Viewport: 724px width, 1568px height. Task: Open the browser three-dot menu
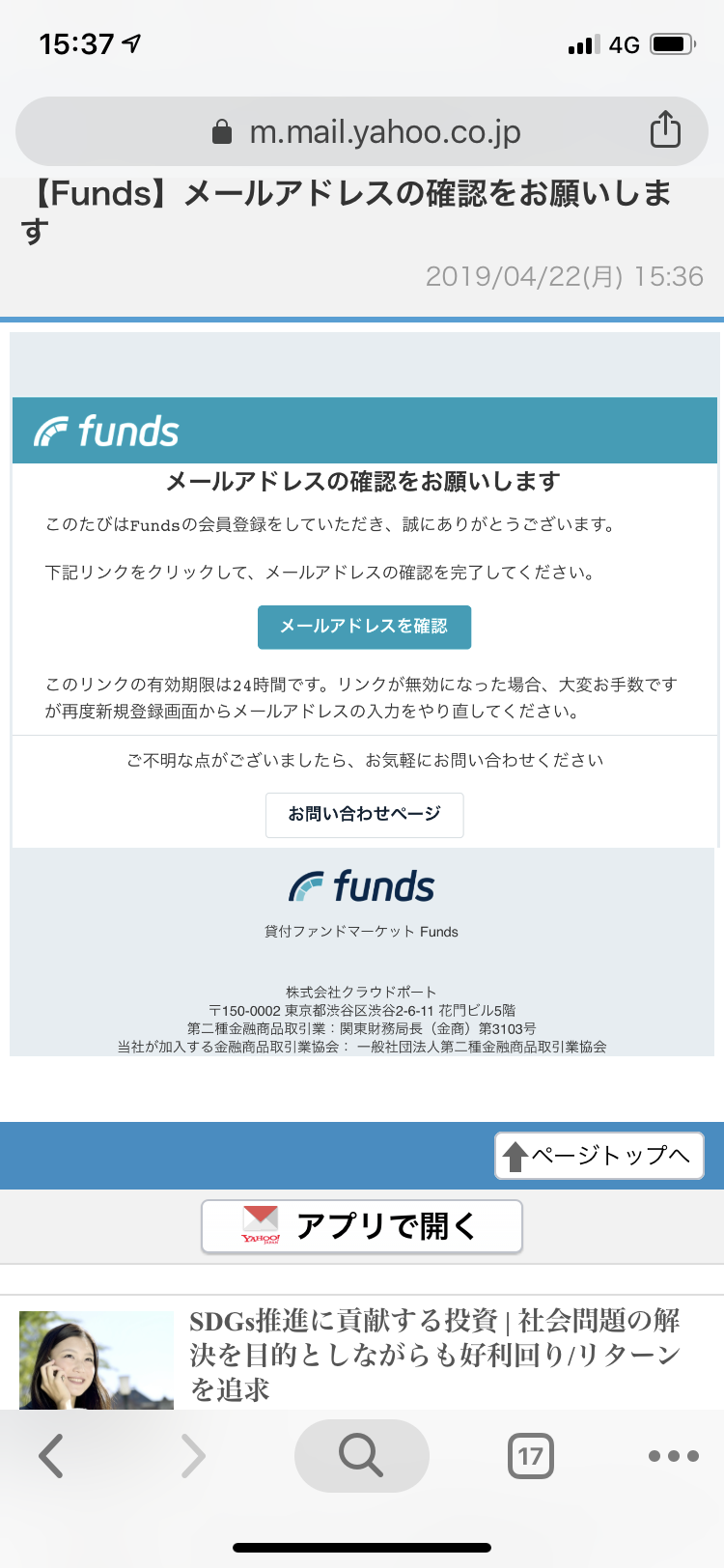673,1456
